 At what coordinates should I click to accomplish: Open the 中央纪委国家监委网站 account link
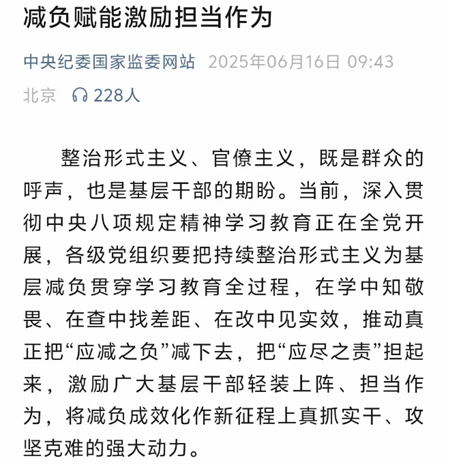coord(109,62)
